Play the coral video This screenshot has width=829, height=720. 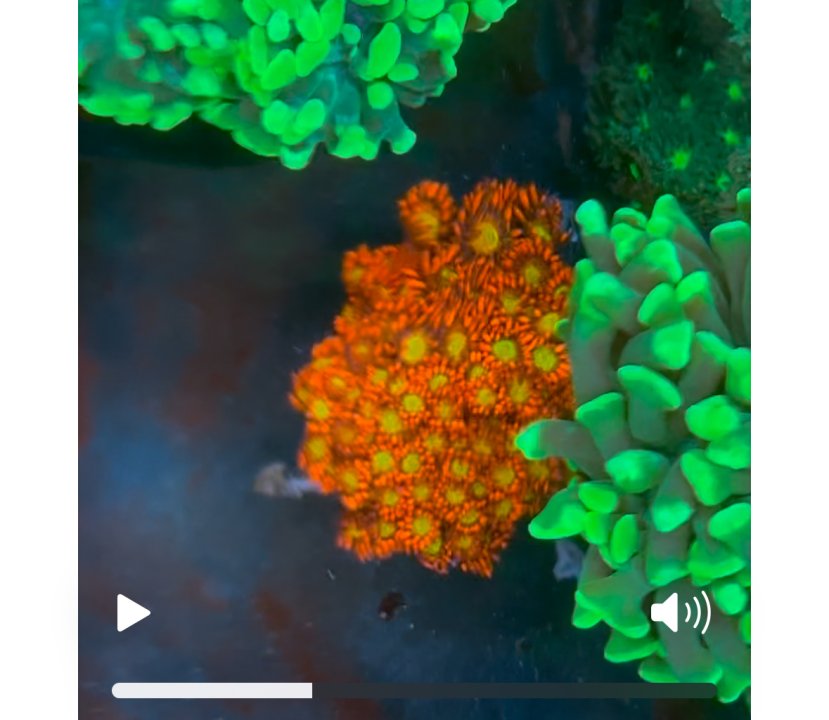(x=133, y=612)
